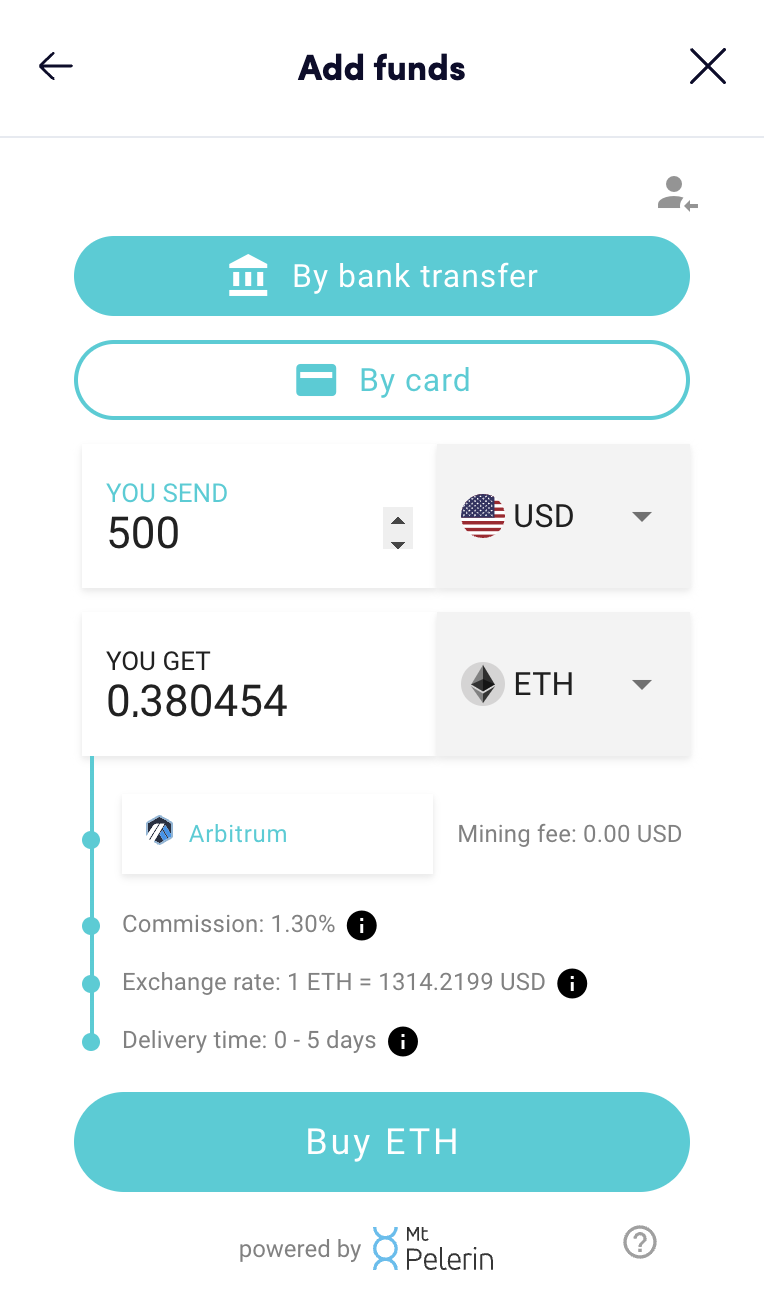This screenshot has height=1316, width=764.
Task: Open the ETH crypto dropdown
Action: [x=563, y=684]
